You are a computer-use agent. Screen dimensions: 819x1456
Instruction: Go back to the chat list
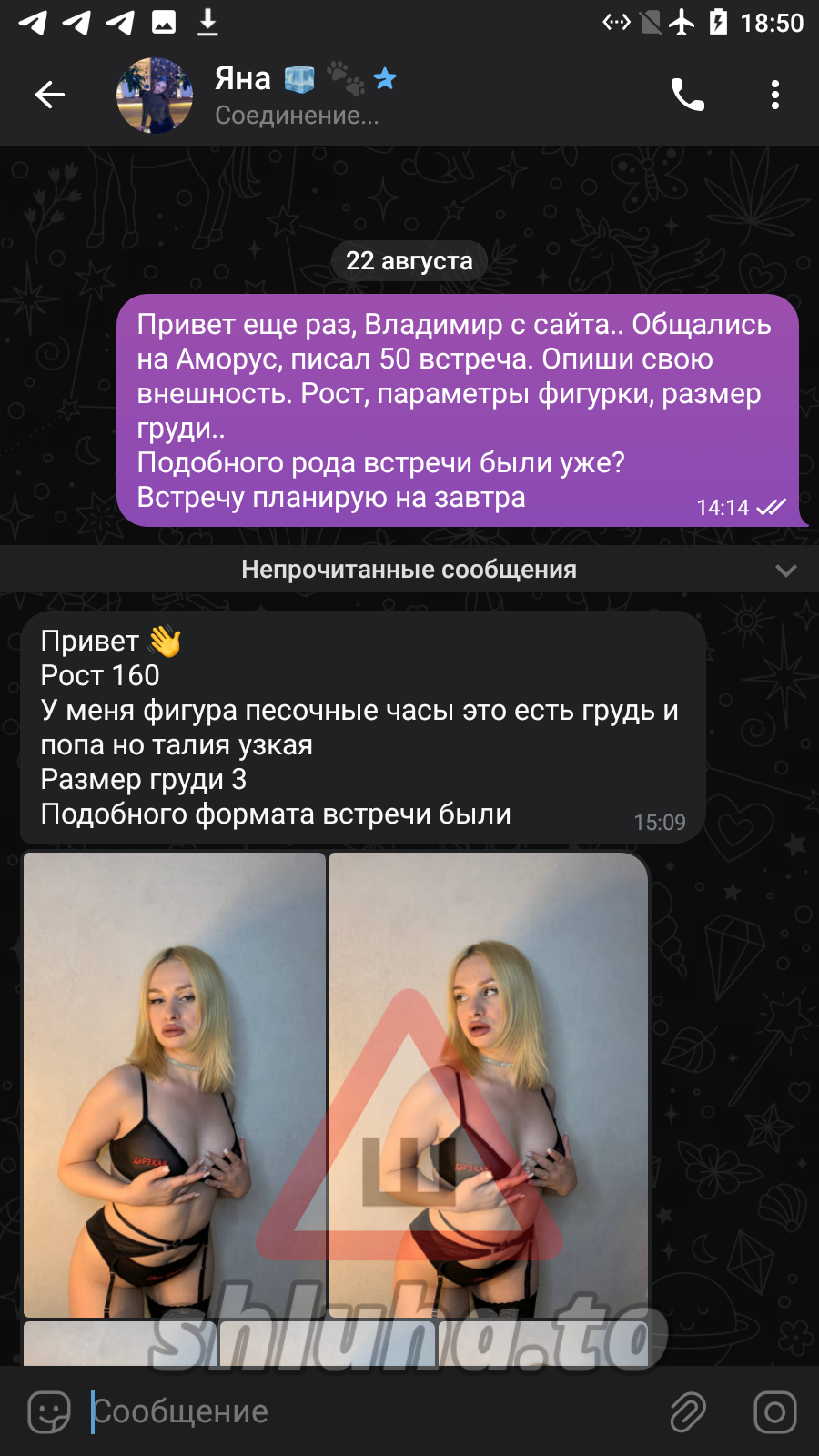(x=50, y=95)
